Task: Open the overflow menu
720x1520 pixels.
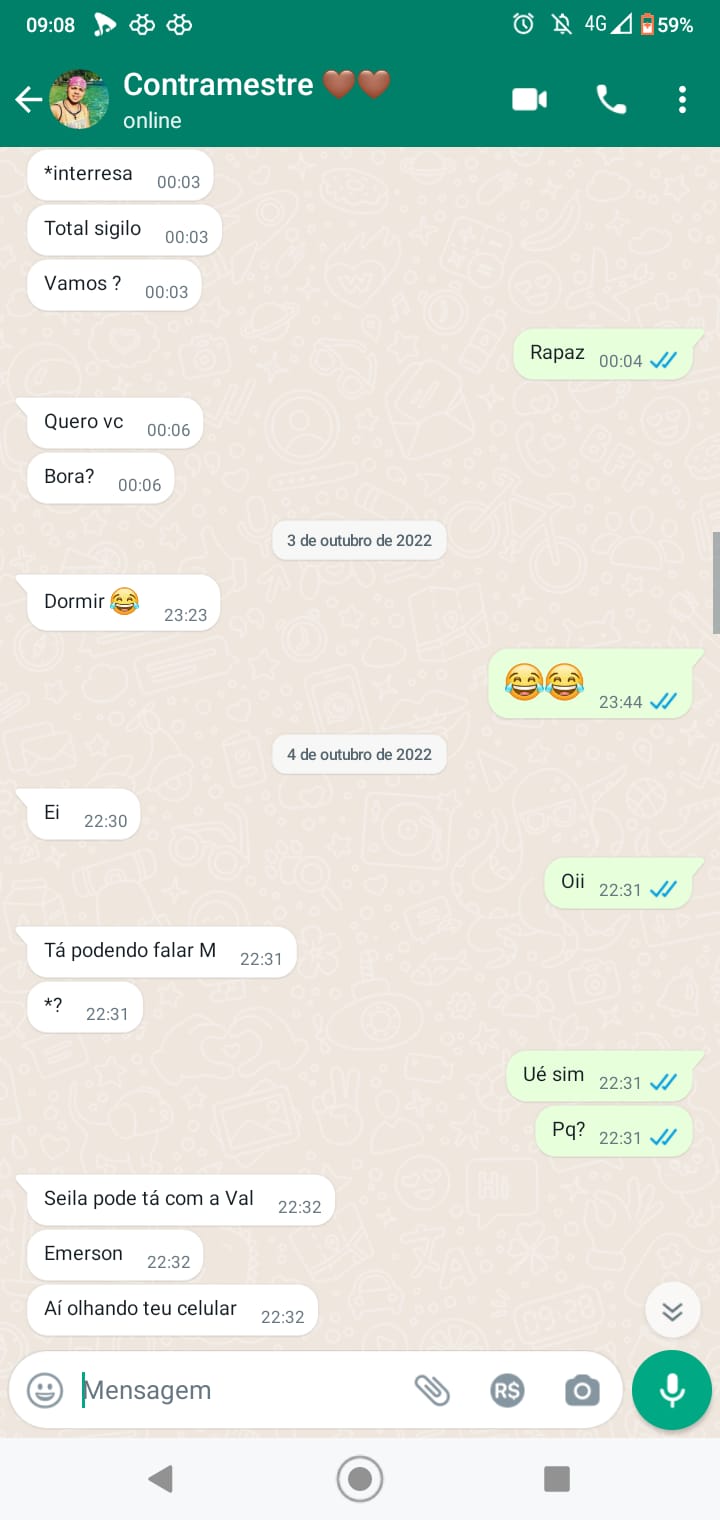Action: (682, 99)
